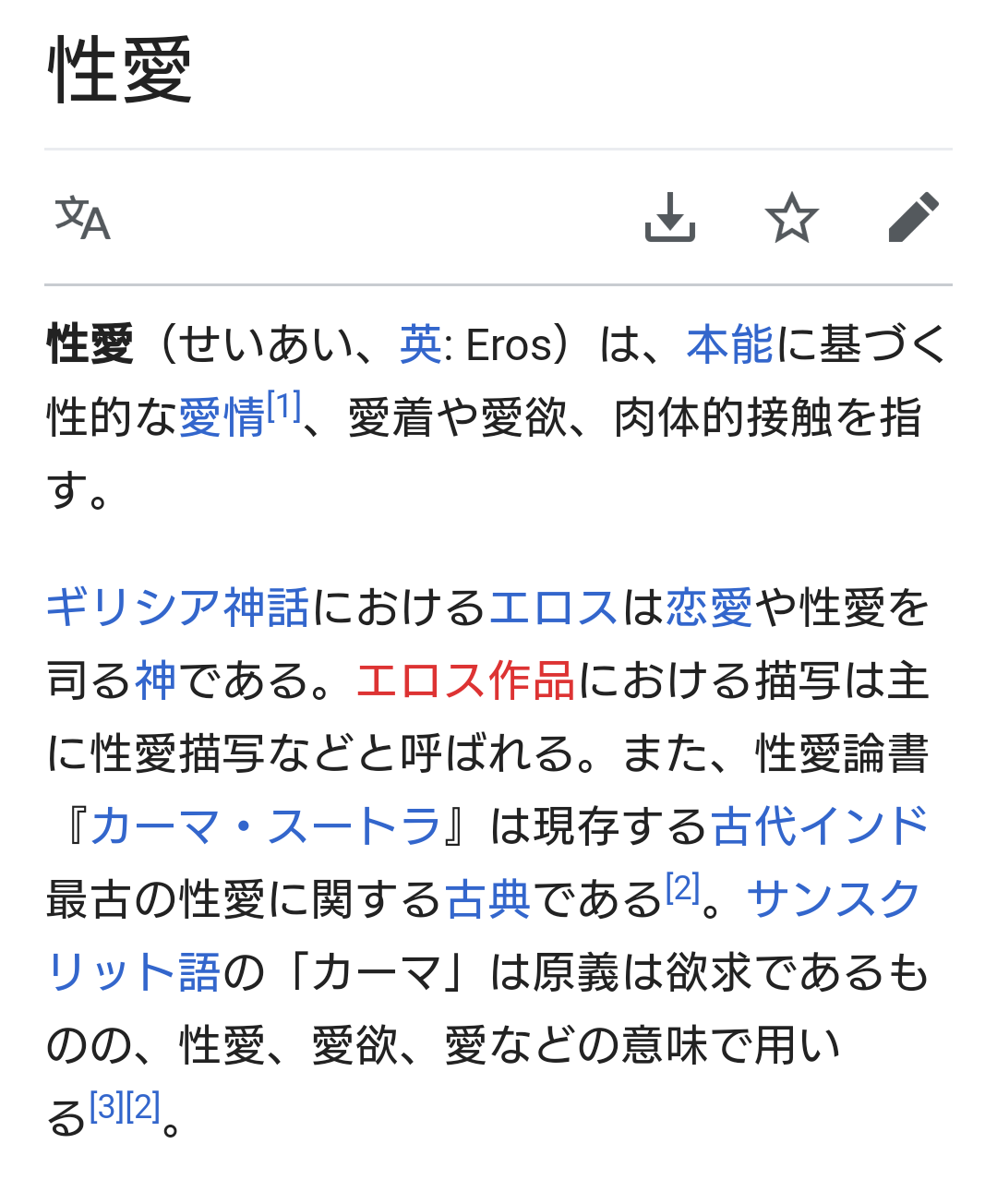This screenshot has width=997, height=1204.
Task: Download this article
Action: click(669, 218)
